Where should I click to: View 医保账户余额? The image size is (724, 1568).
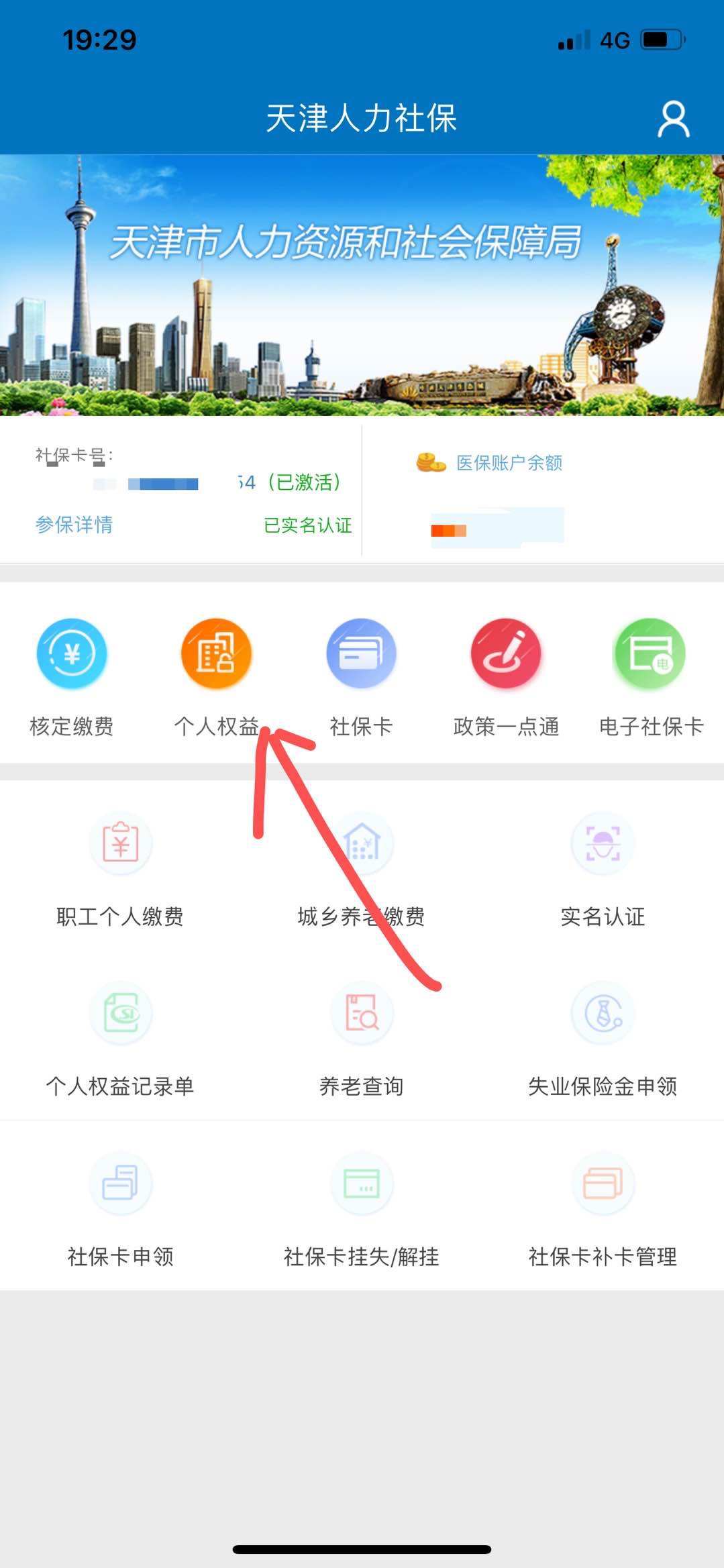click(x=509, y=463)
